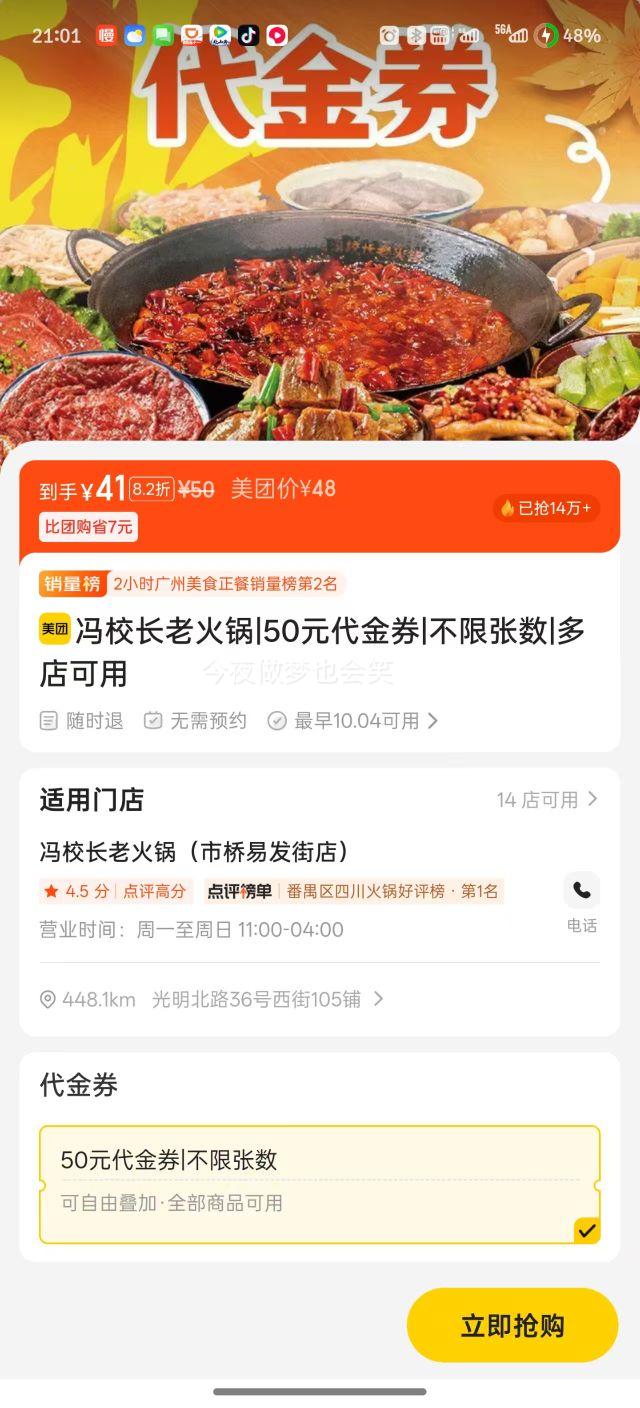The height and width of the screenshot is (1408, 640).
Task: View all 14 店可用 stores
Action: coord(546,799)
